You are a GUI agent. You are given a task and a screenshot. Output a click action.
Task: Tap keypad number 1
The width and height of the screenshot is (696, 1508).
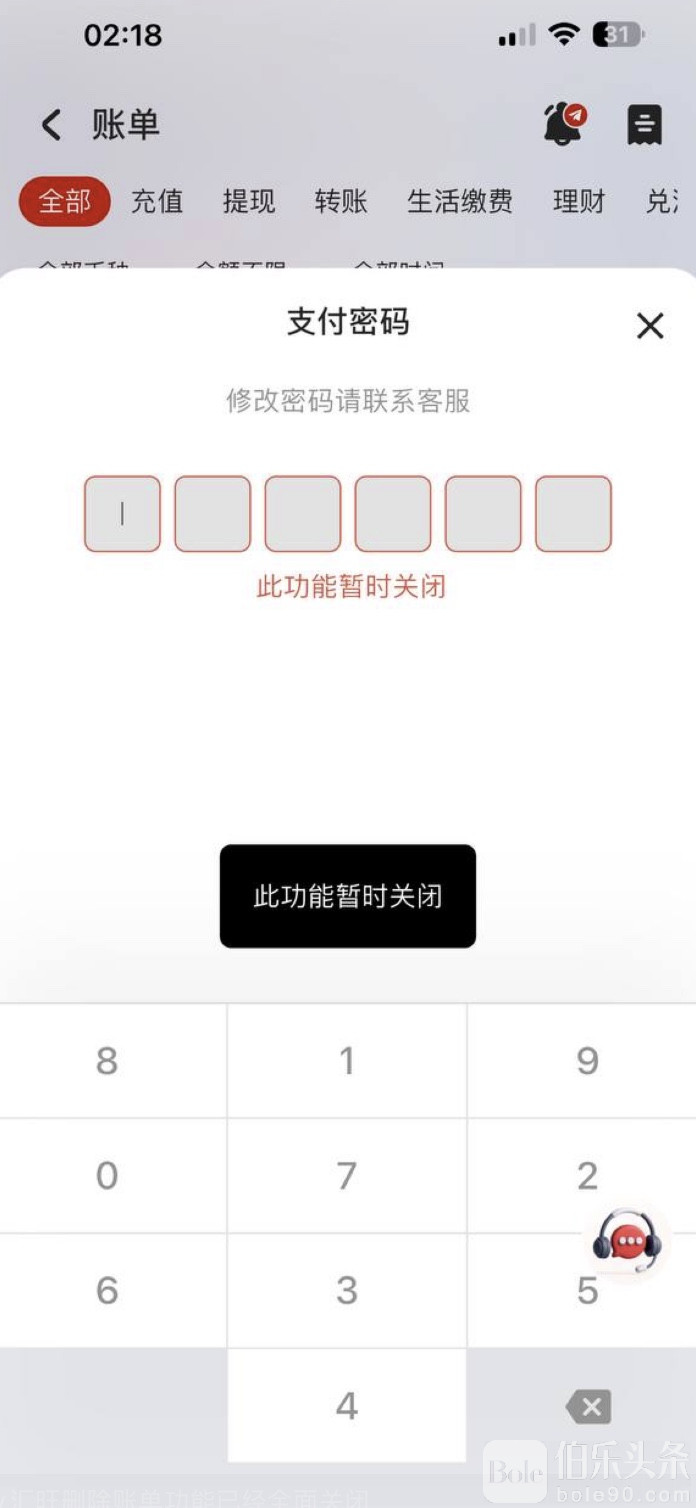[x=347, y=1061]
